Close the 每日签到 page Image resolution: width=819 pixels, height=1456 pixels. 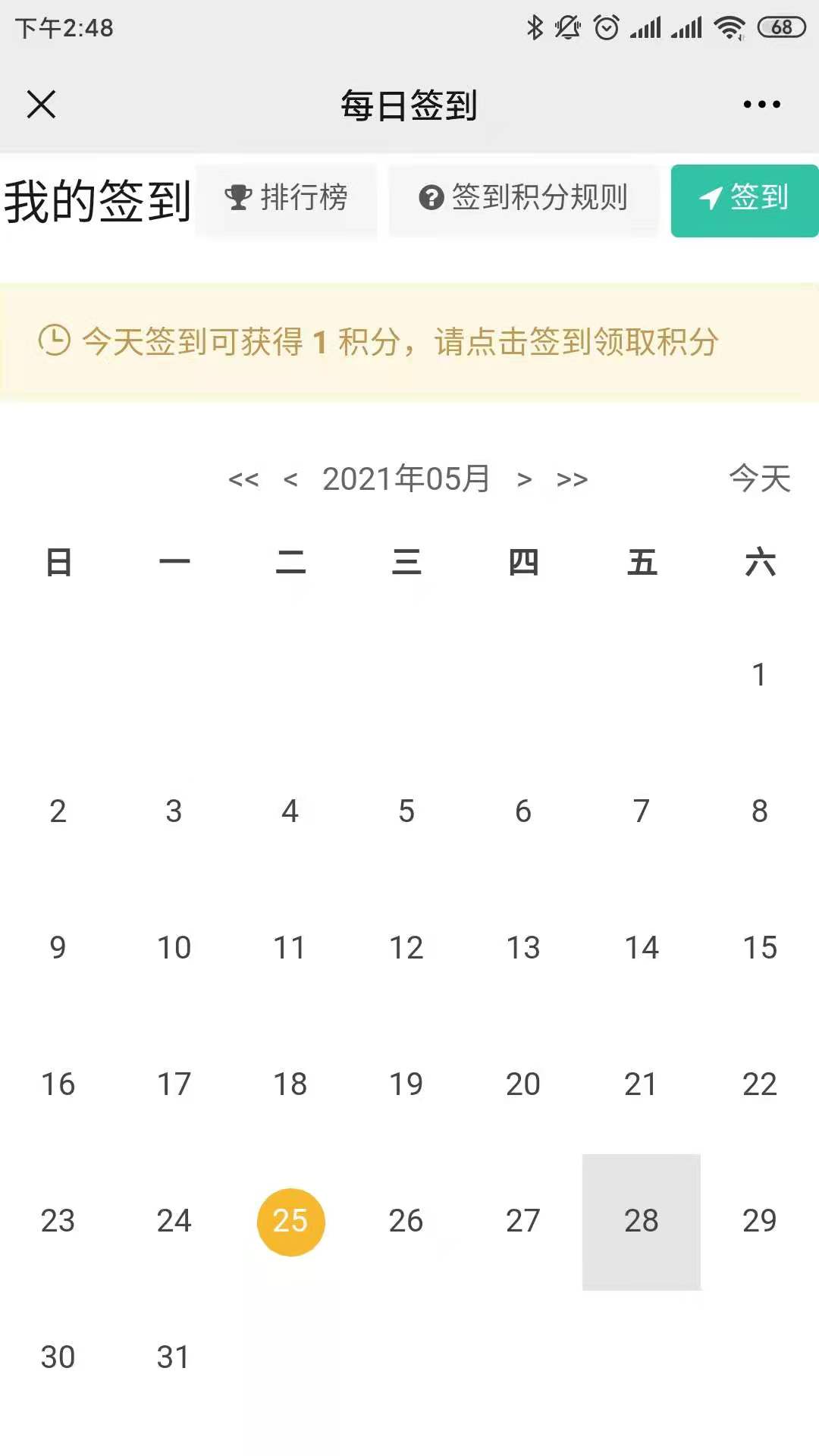[41, 105]
